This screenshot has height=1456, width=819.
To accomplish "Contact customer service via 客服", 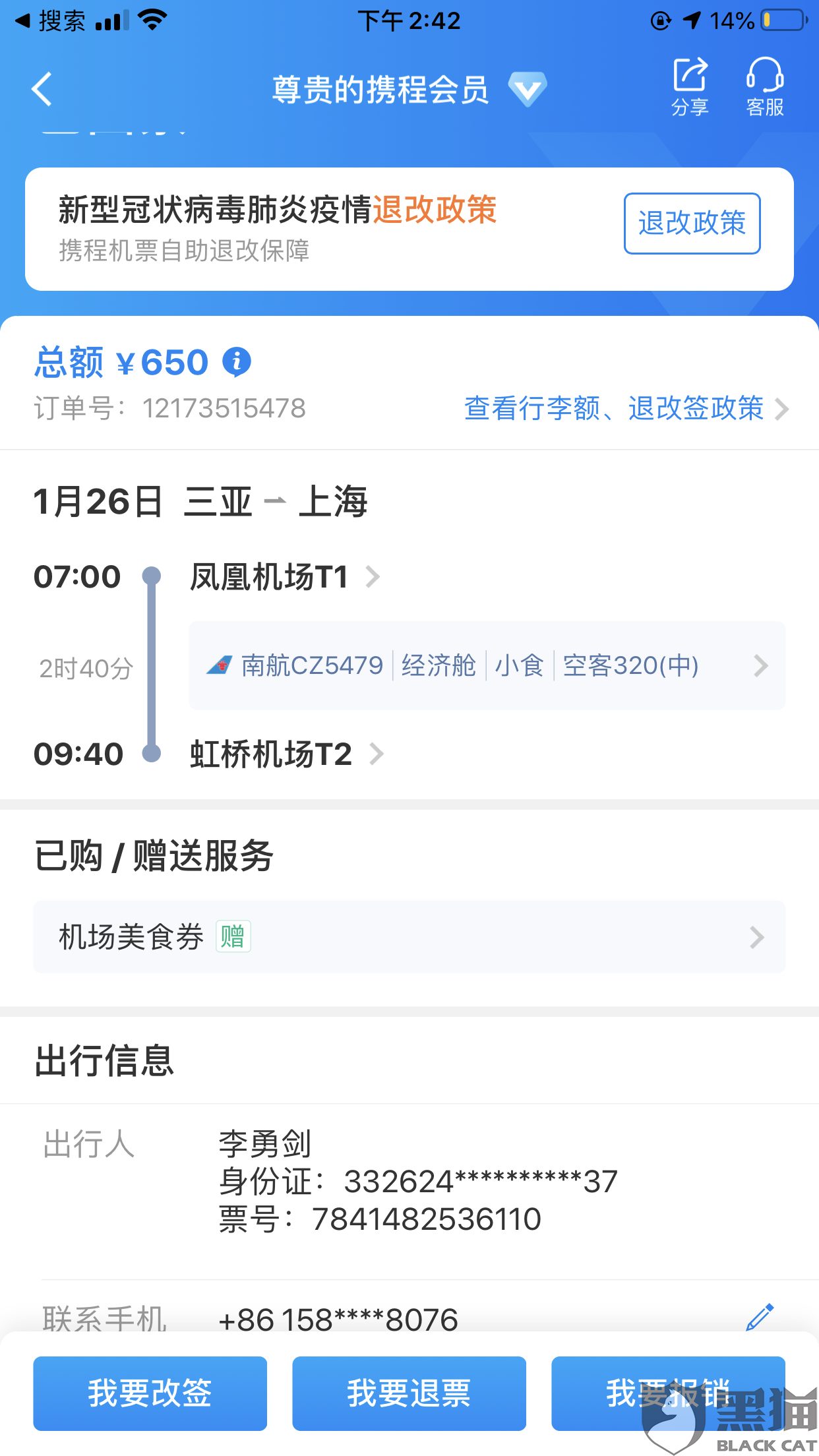I will point(765,86).
